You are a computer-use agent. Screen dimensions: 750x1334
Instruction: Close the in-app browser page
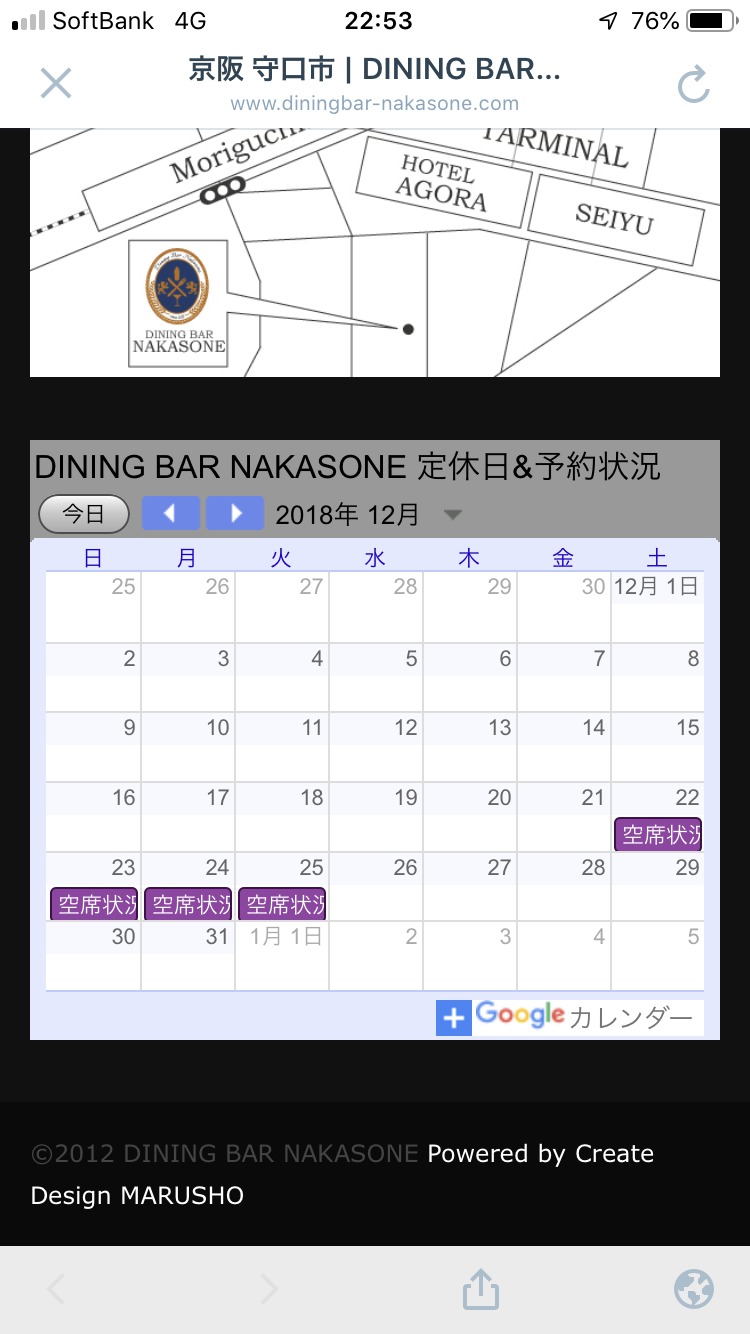coord(56,83)
